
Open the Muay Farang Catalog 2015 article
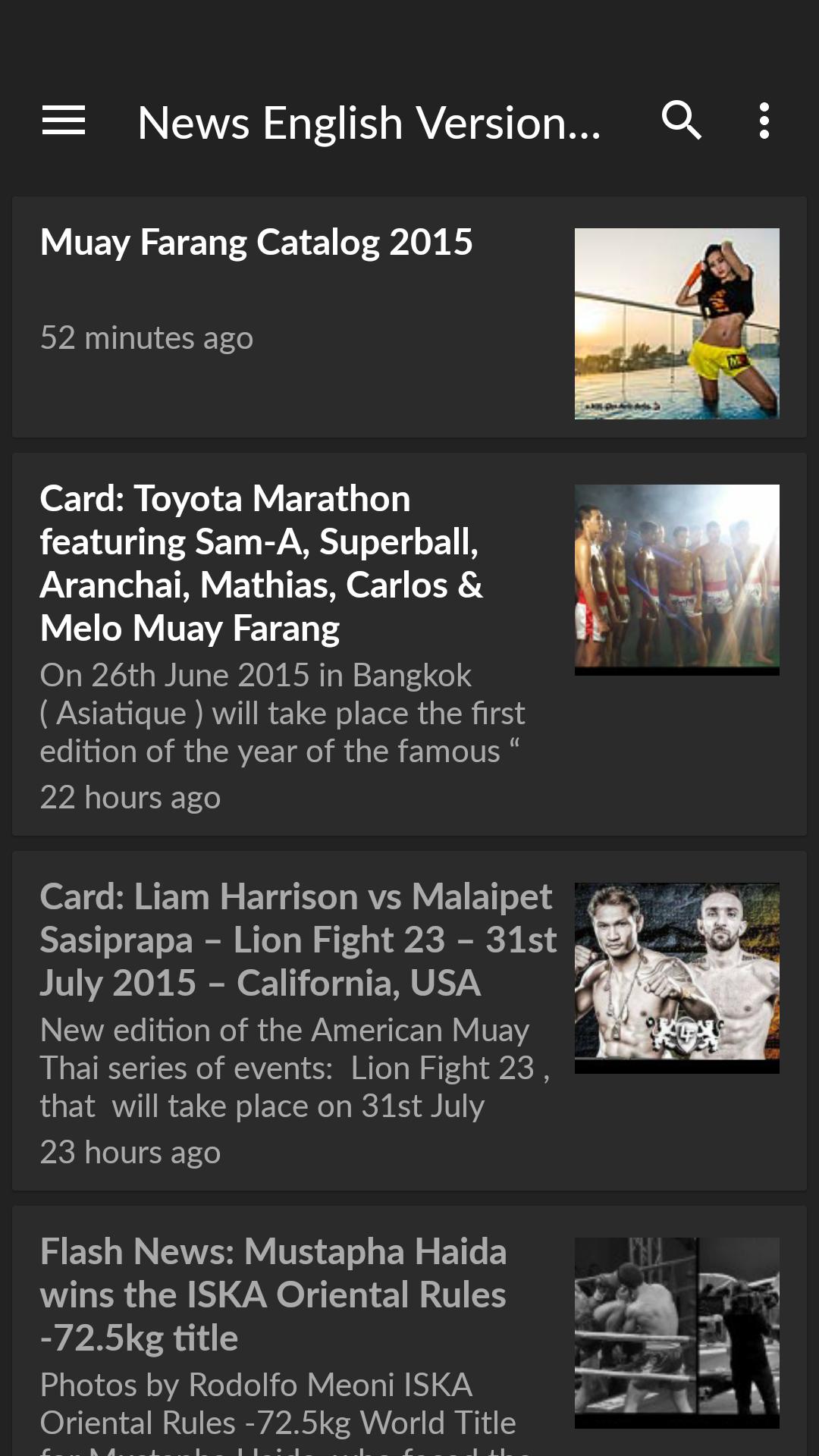pyautogui.click(x=257, y=243)
